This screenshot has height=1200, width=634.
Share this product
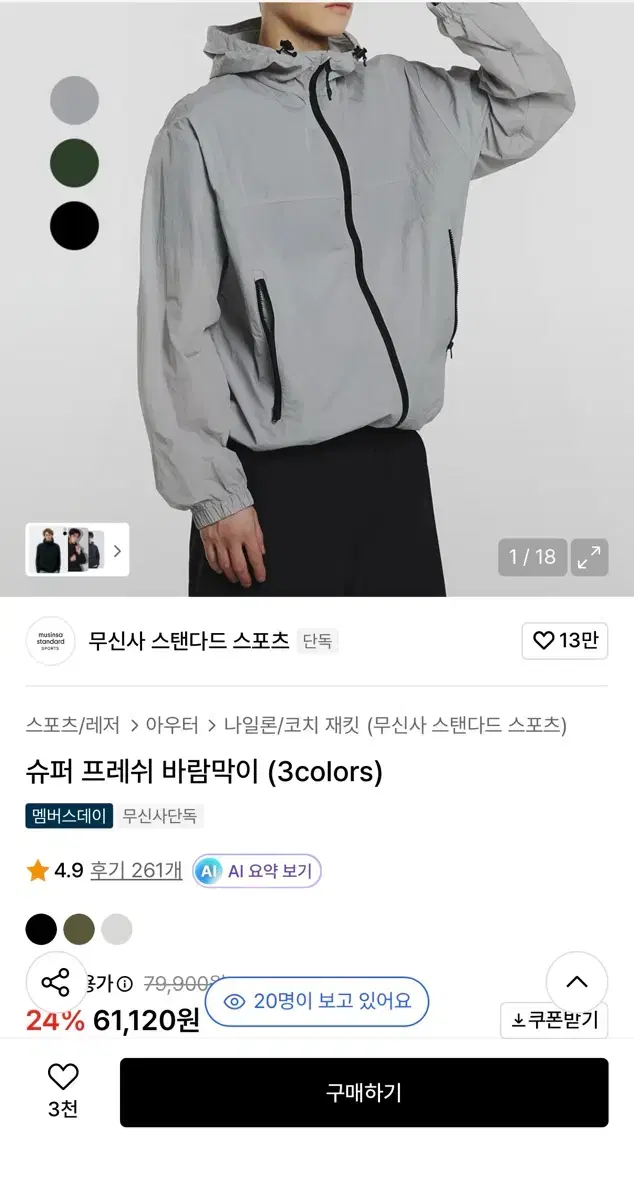(x=56, y=982)
